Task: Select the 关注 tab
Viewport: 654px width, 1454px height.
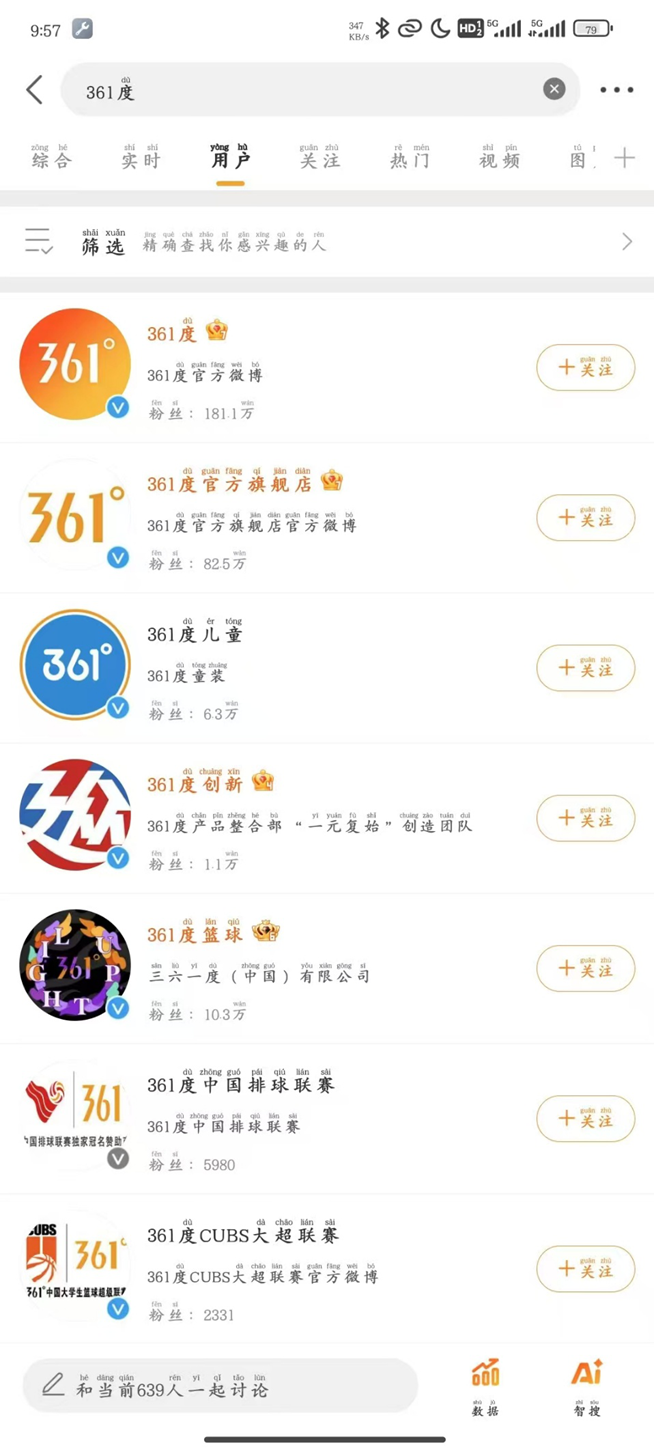Action: (x=319, y=158)
